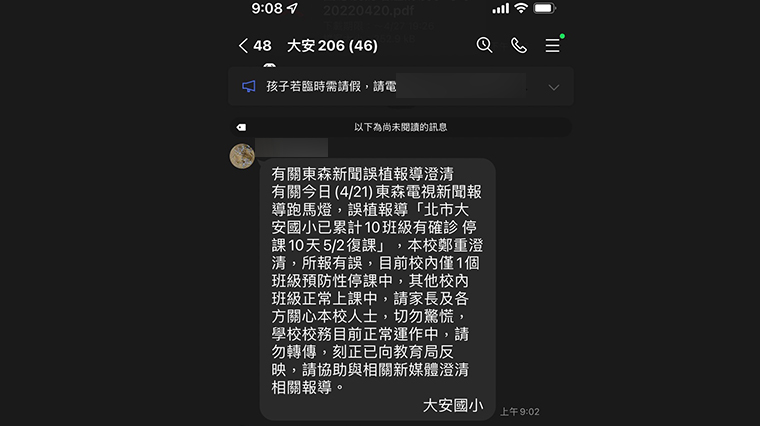Expand the pinned announcement banner
Screen dimensions: 760x426
pos(554,87)
